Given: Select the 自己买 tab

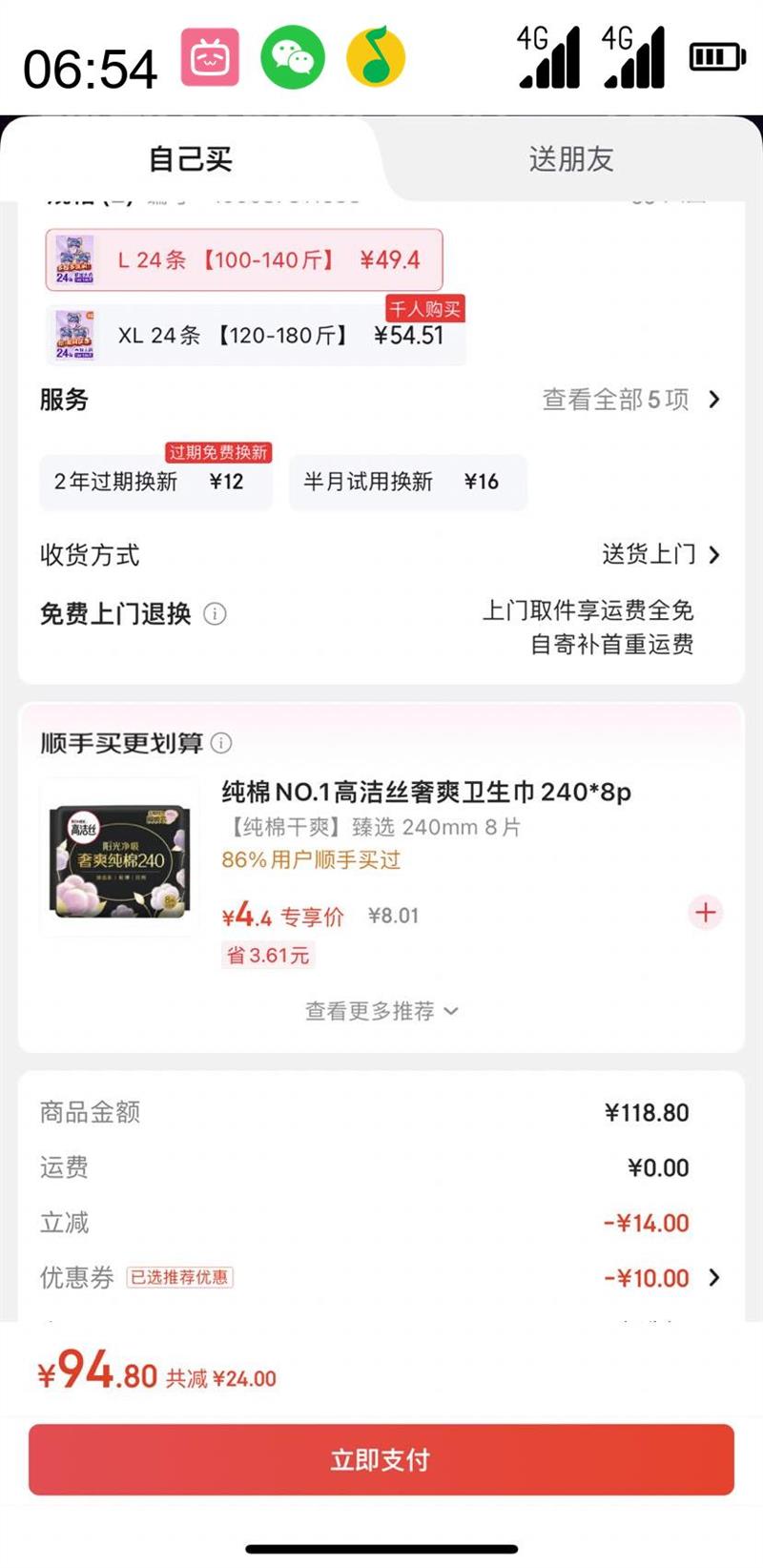Looking at the screenshot, I should coord(191,159).
